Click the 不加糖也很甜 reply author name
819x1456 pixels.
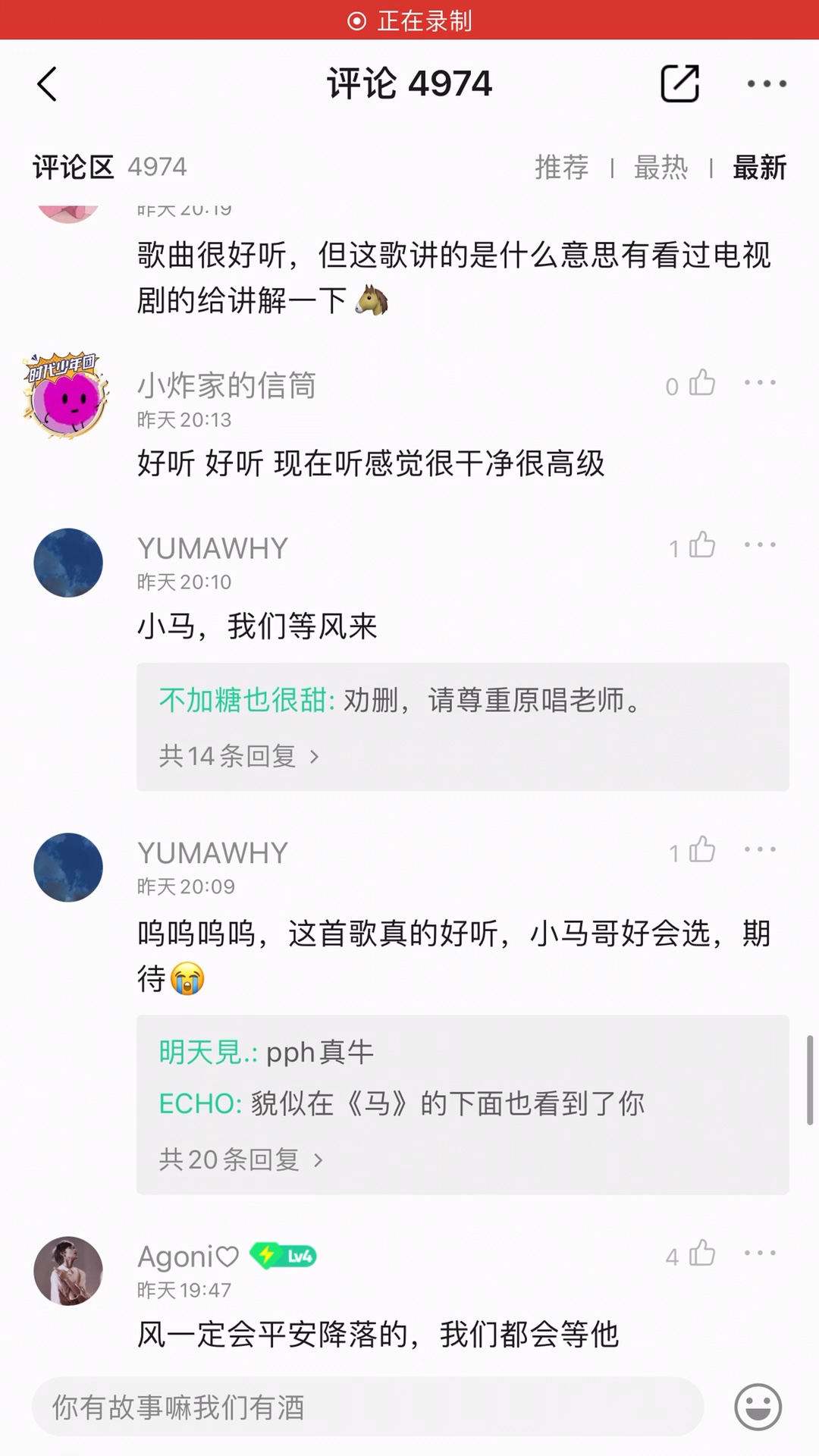coord(243,703)
